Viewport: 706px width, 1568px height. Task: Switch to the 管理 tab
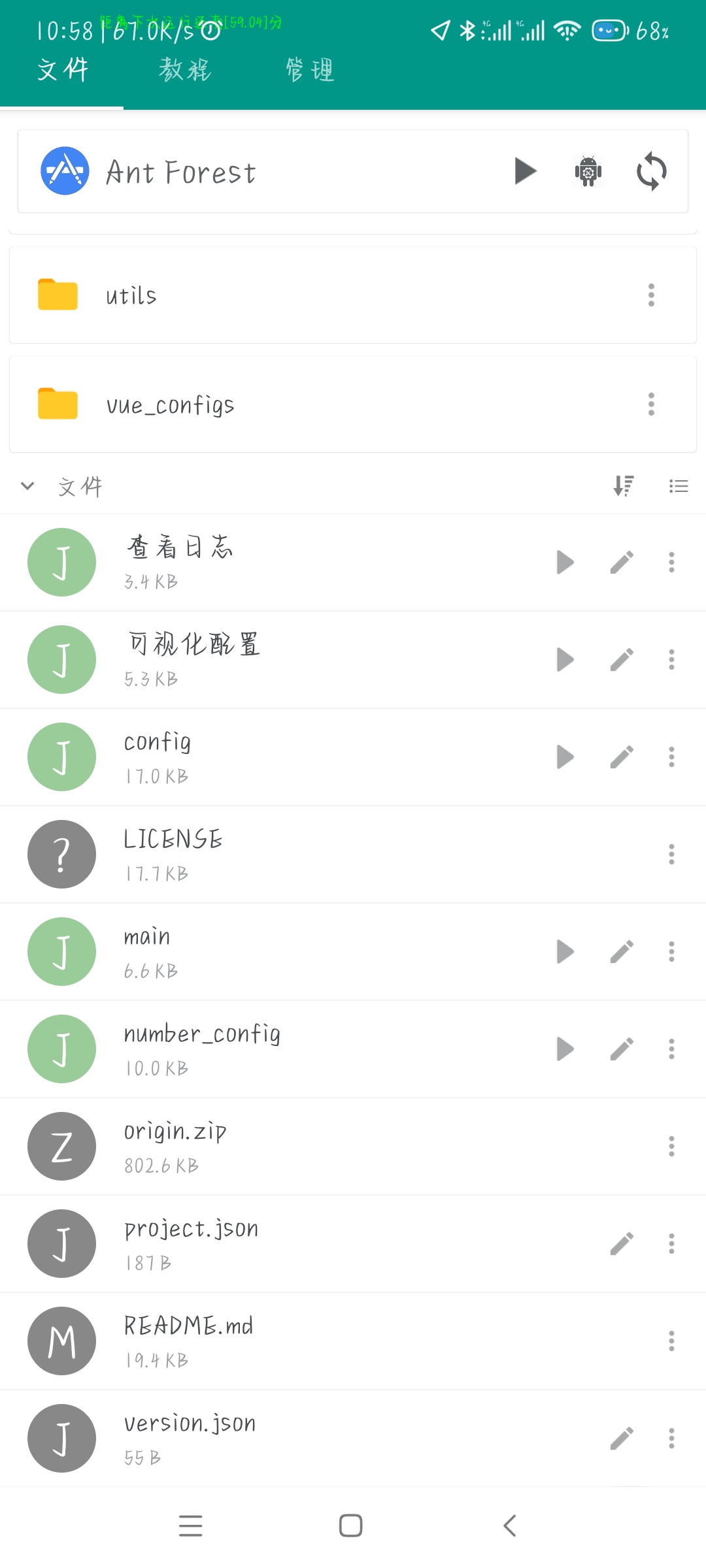tap(309, 70)
